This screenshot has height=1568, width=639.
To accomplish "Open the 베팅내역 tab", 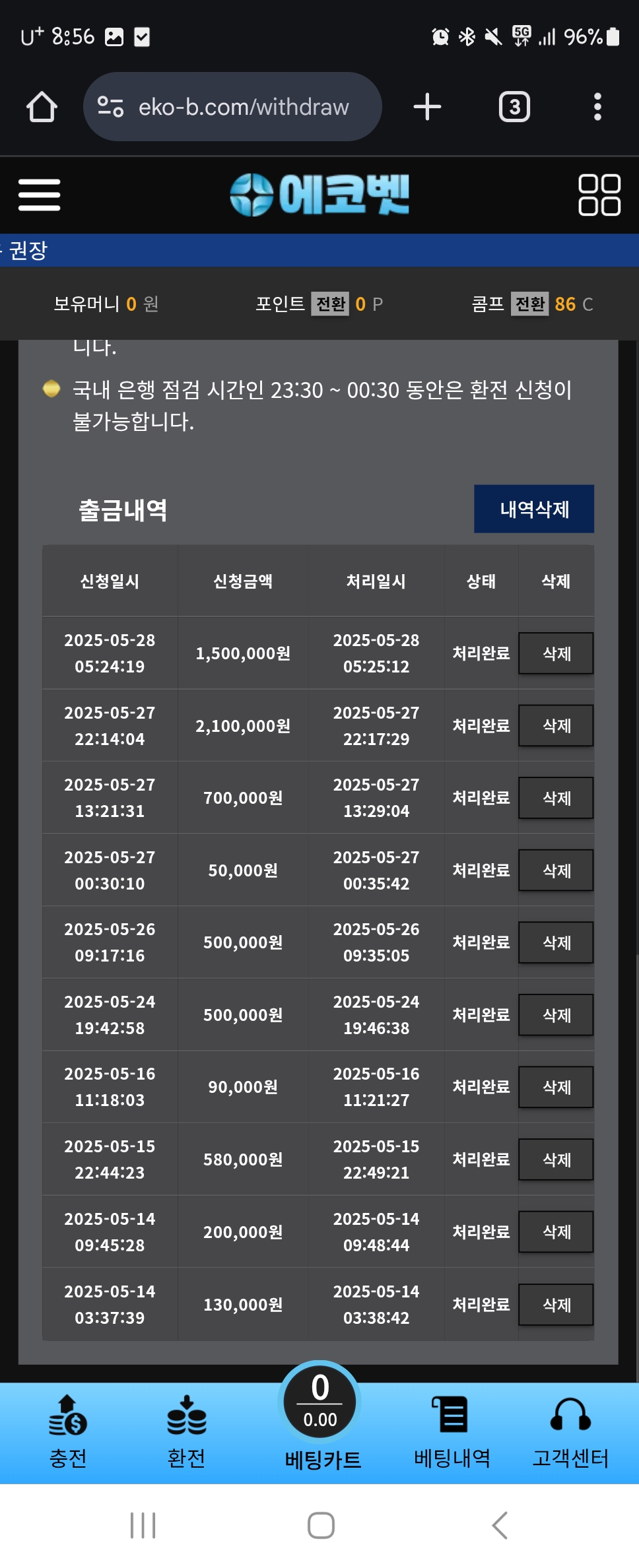I will (x=452, y=1432).
